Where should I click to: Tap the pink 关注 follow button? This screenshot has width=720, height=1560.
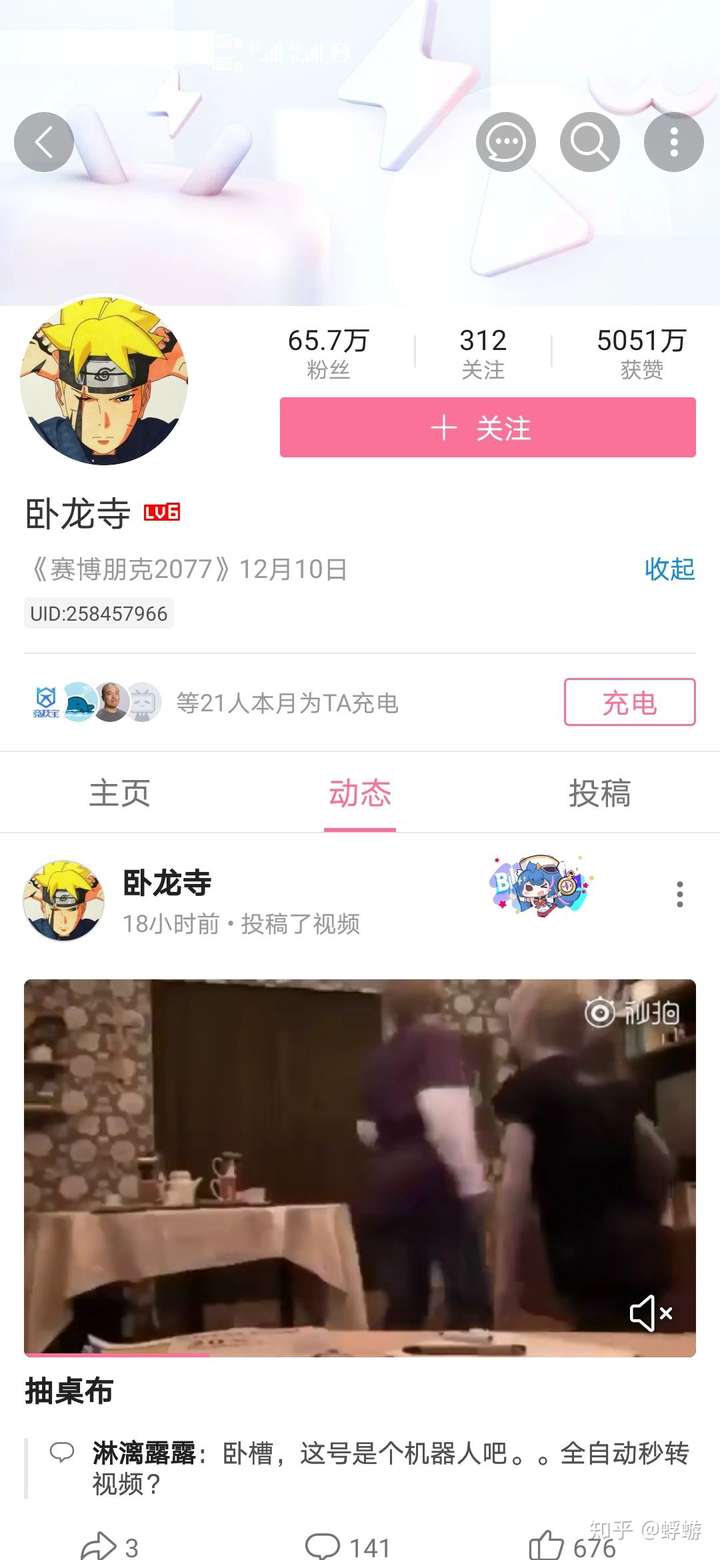click(x=487, y=428)
